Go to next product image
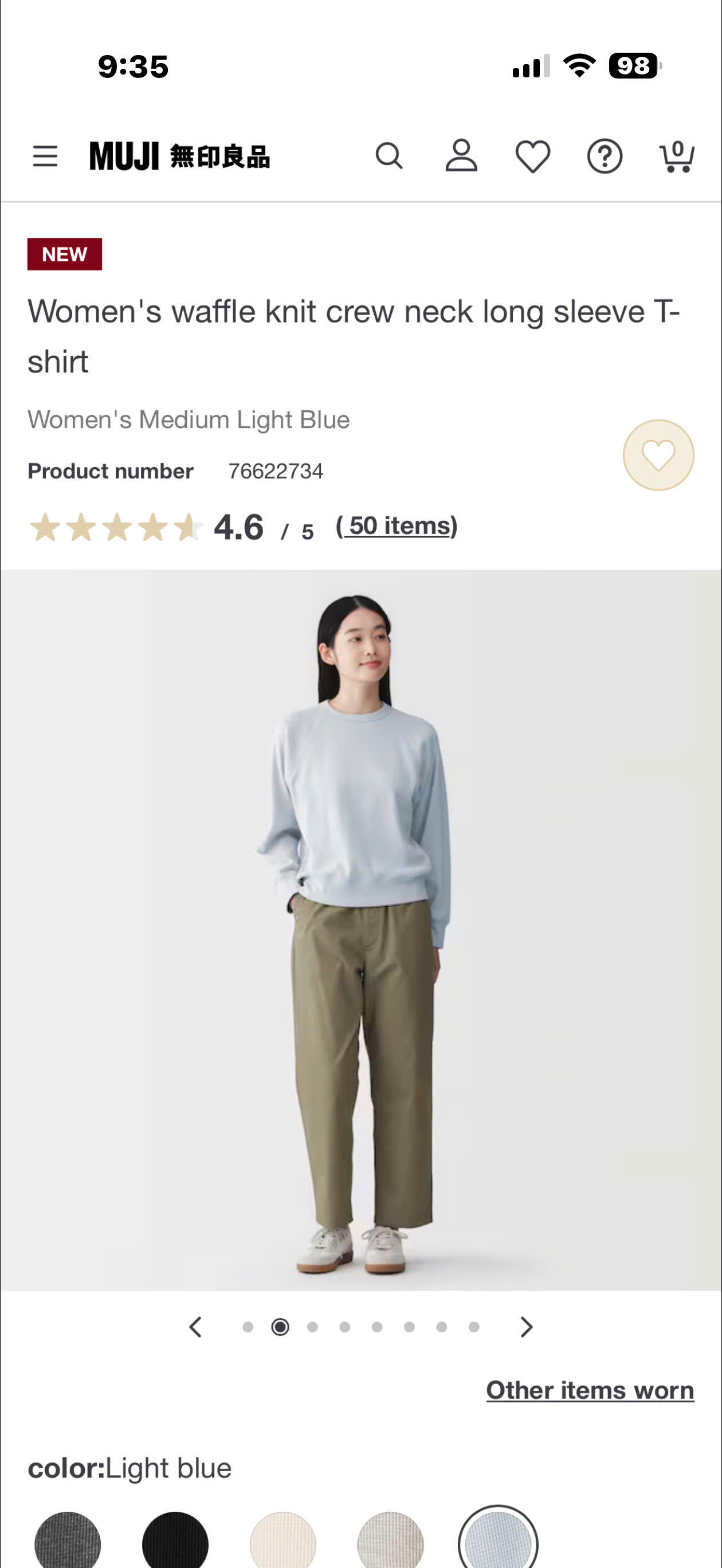The width and height of the screenshot is (722, 1568). click(x=527, y=1327)
